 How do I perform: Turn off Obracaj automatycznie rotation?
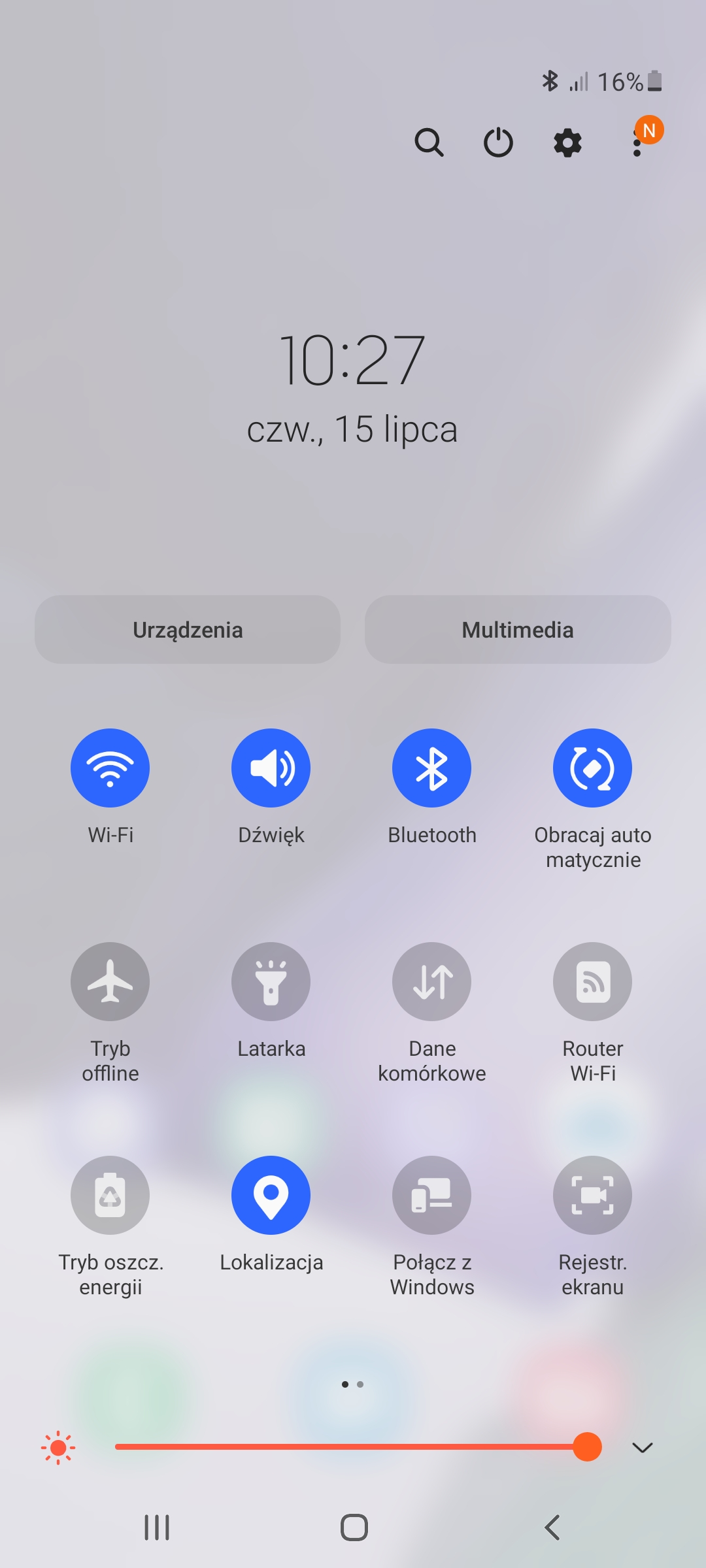pyautogui.click(x=592, y=768)
